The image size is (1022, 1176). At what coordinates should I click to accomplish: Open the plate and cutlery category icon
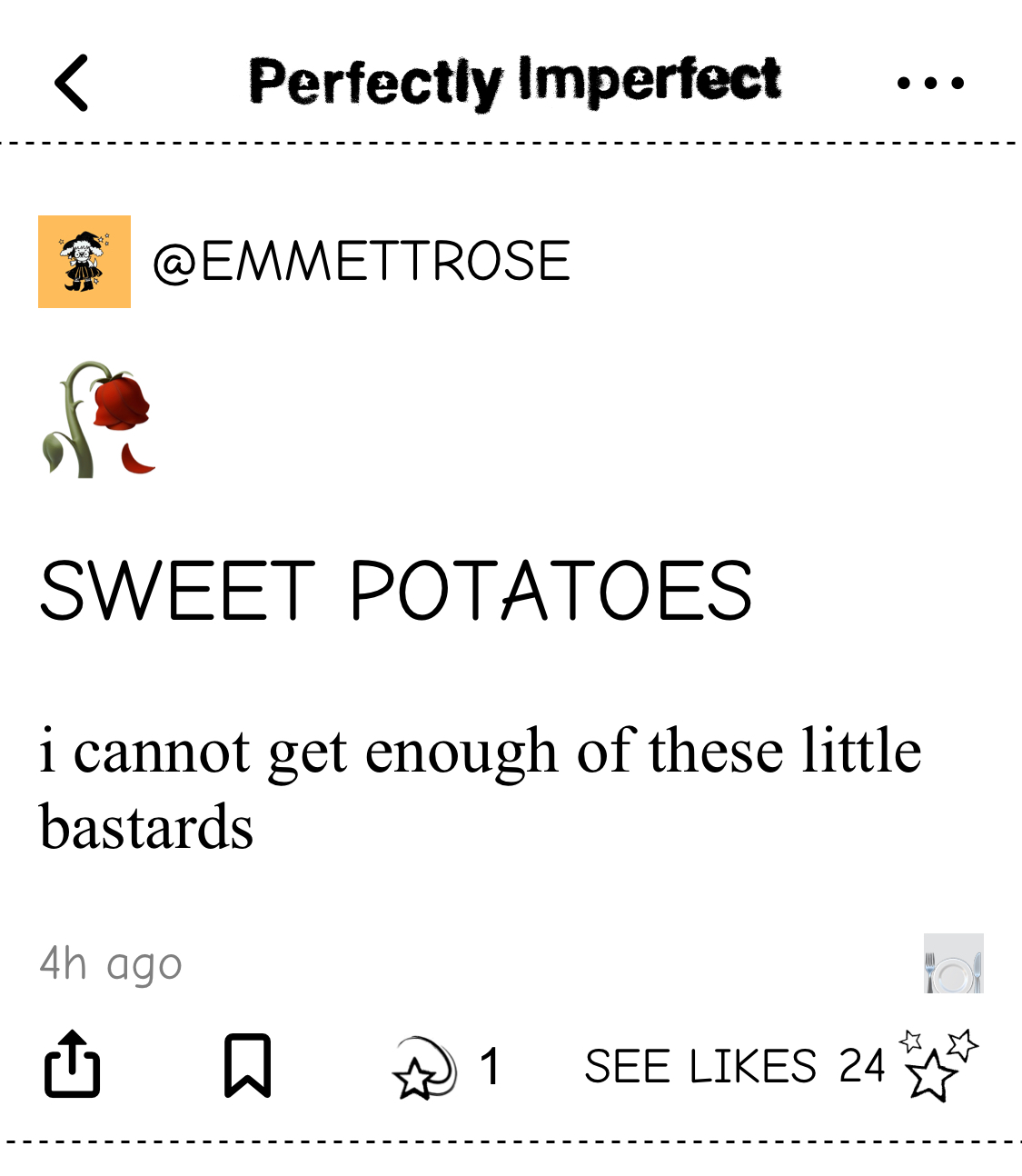tap(953, 963)
